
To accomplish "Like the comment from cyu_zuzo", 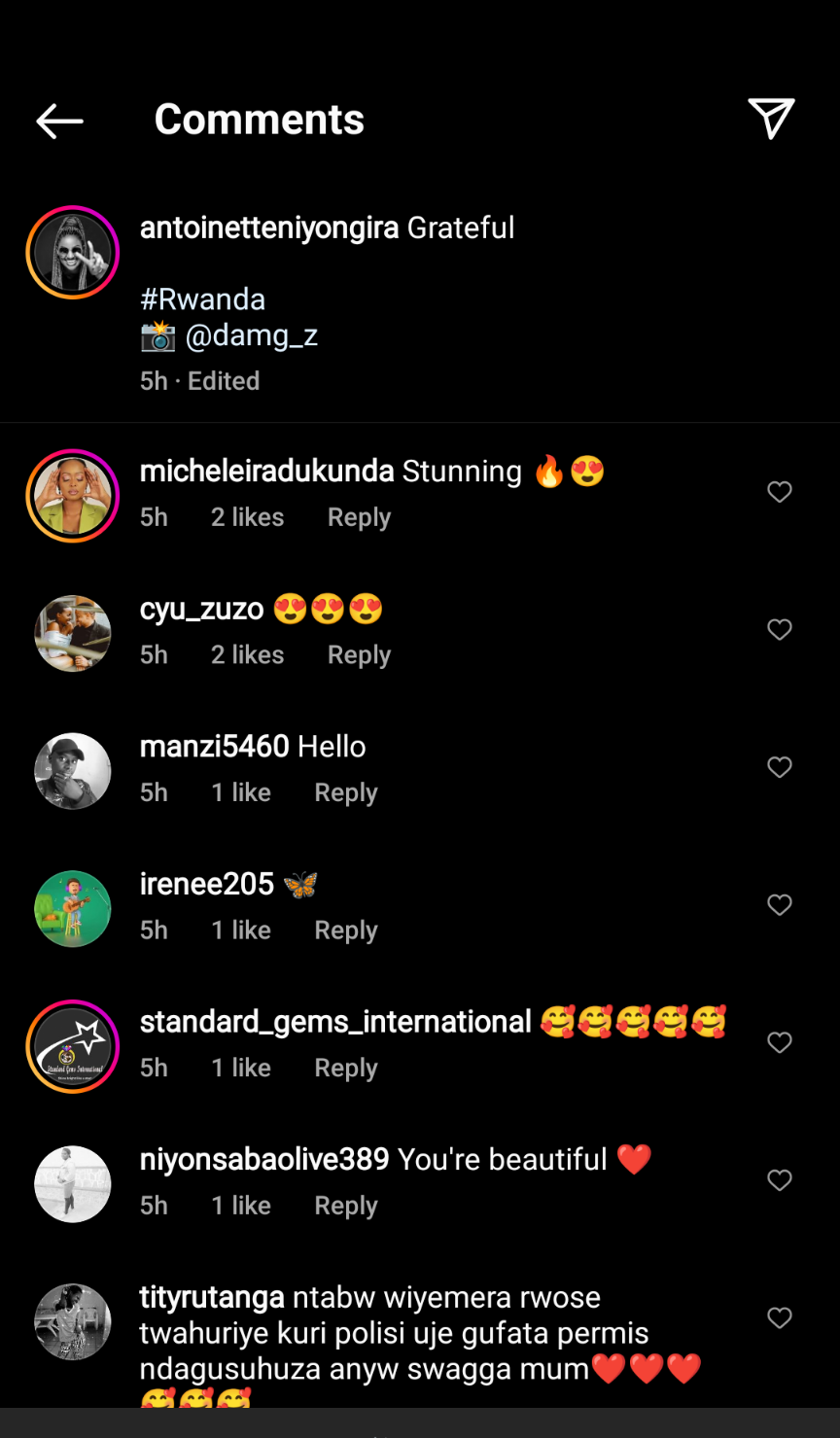I will tap(780, 630).
